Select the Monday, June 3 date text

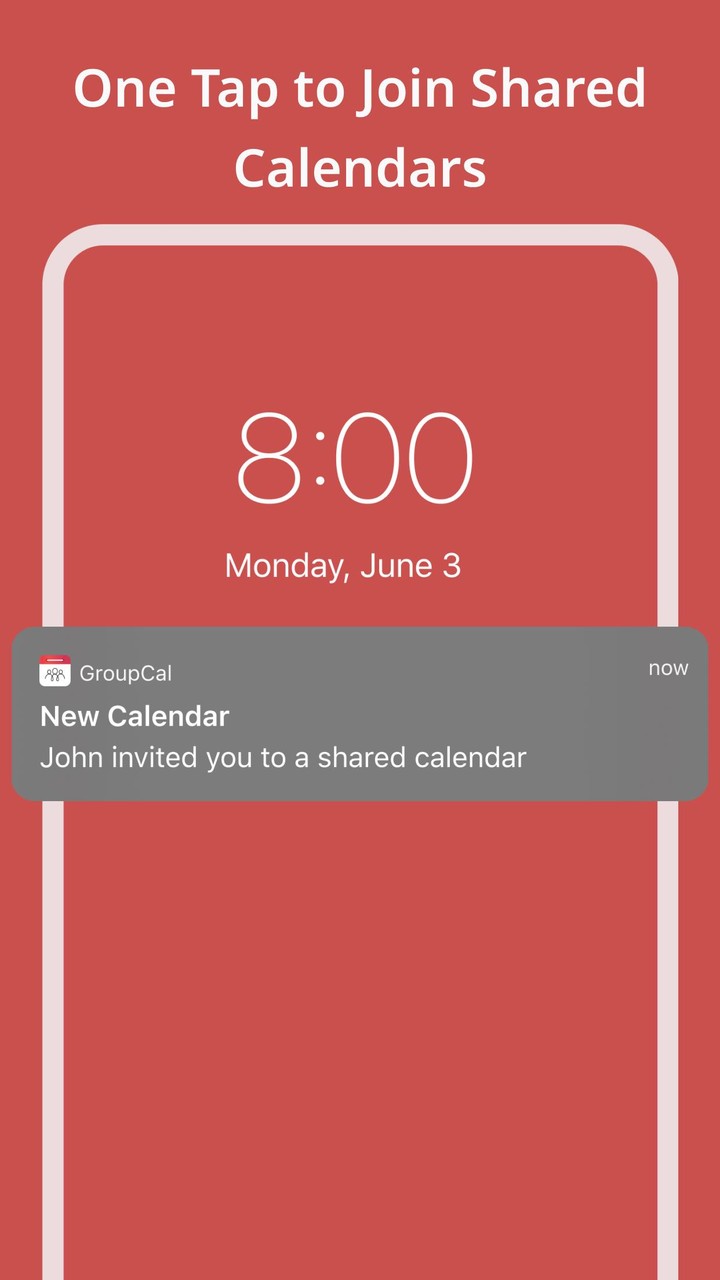343,565
